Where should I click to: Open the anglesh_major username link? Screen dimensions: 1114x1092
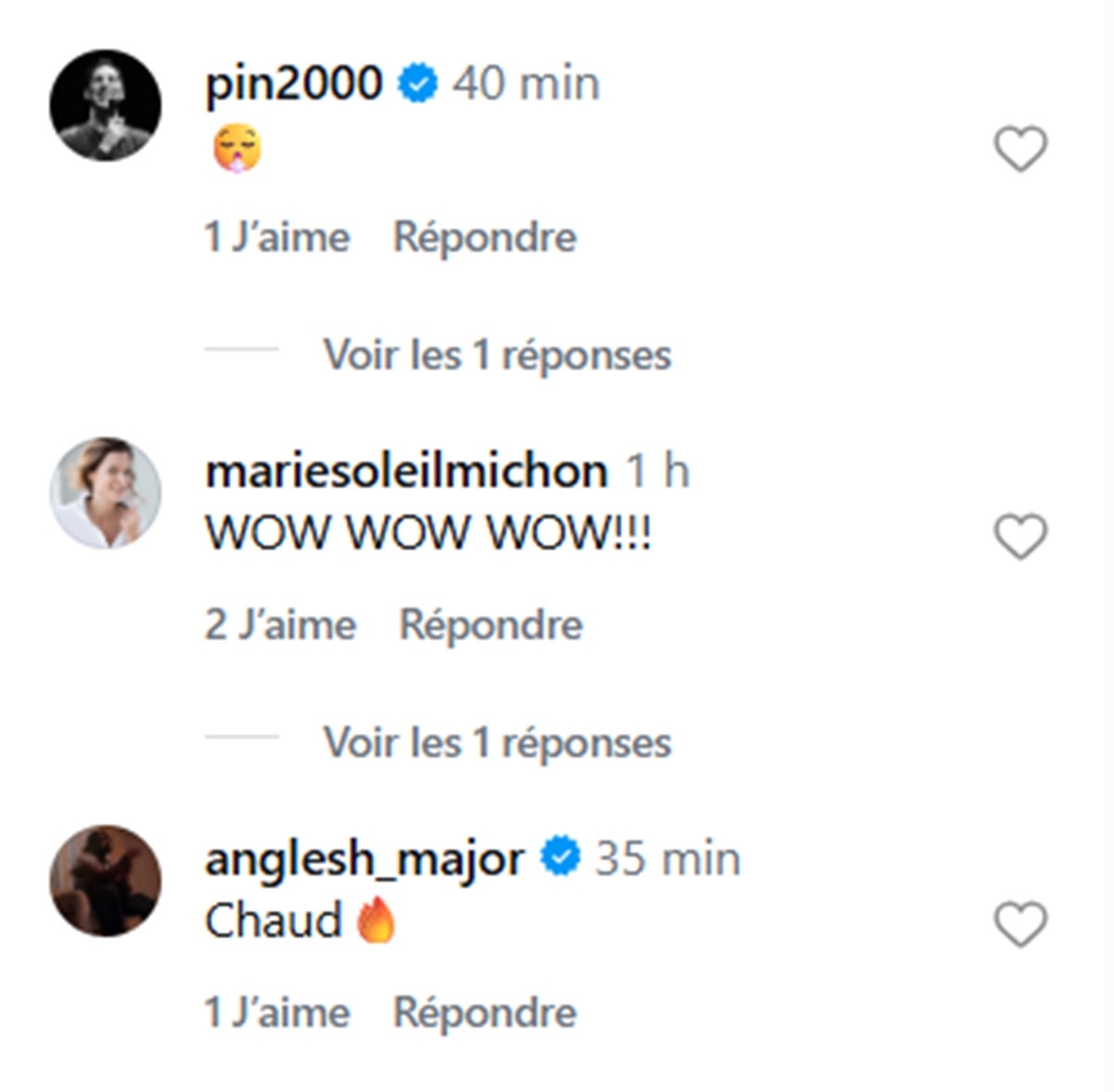[364, 859]
